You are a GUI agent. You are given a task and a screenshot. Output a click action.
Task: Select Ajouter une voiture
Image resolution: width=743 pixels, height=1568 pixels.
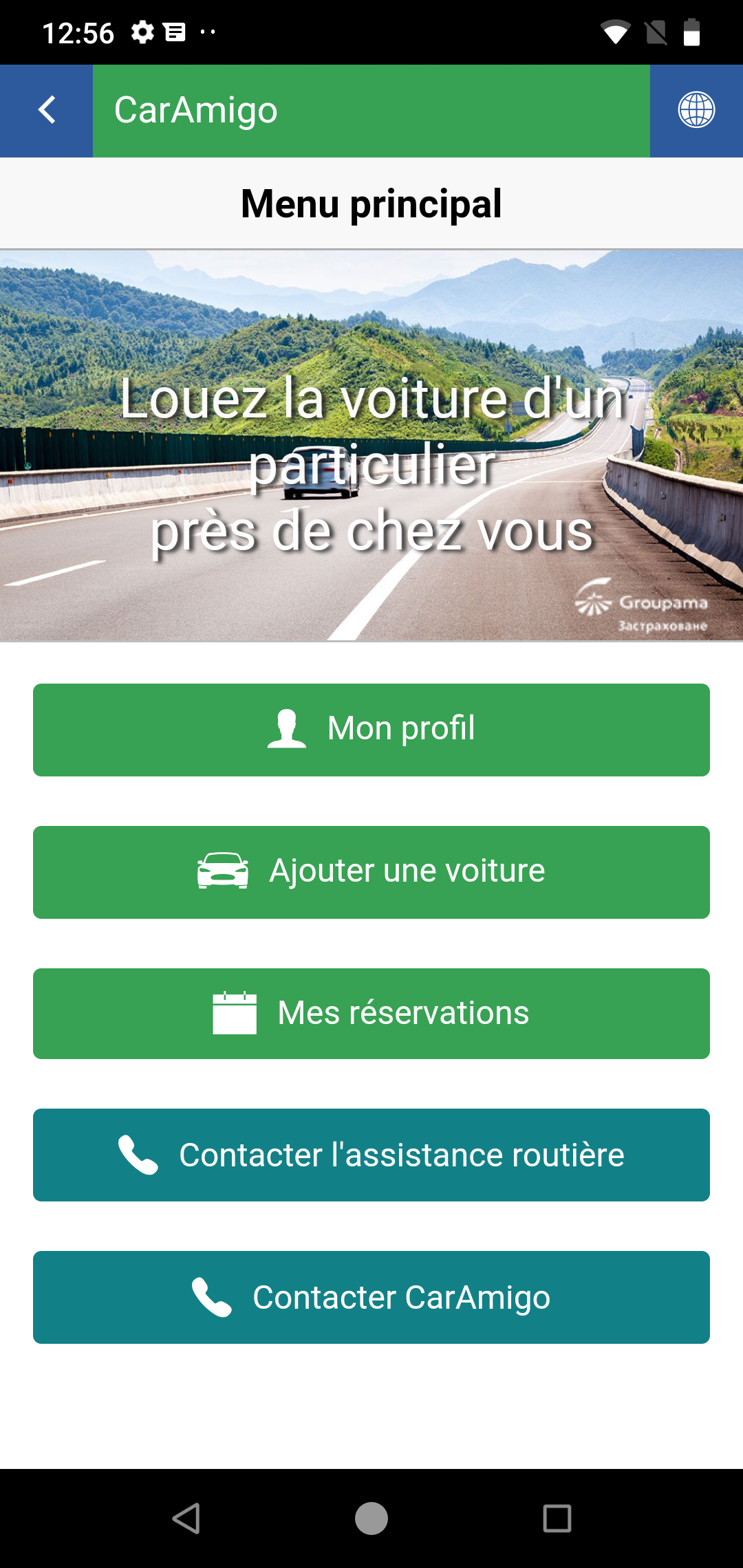point(371,872)
